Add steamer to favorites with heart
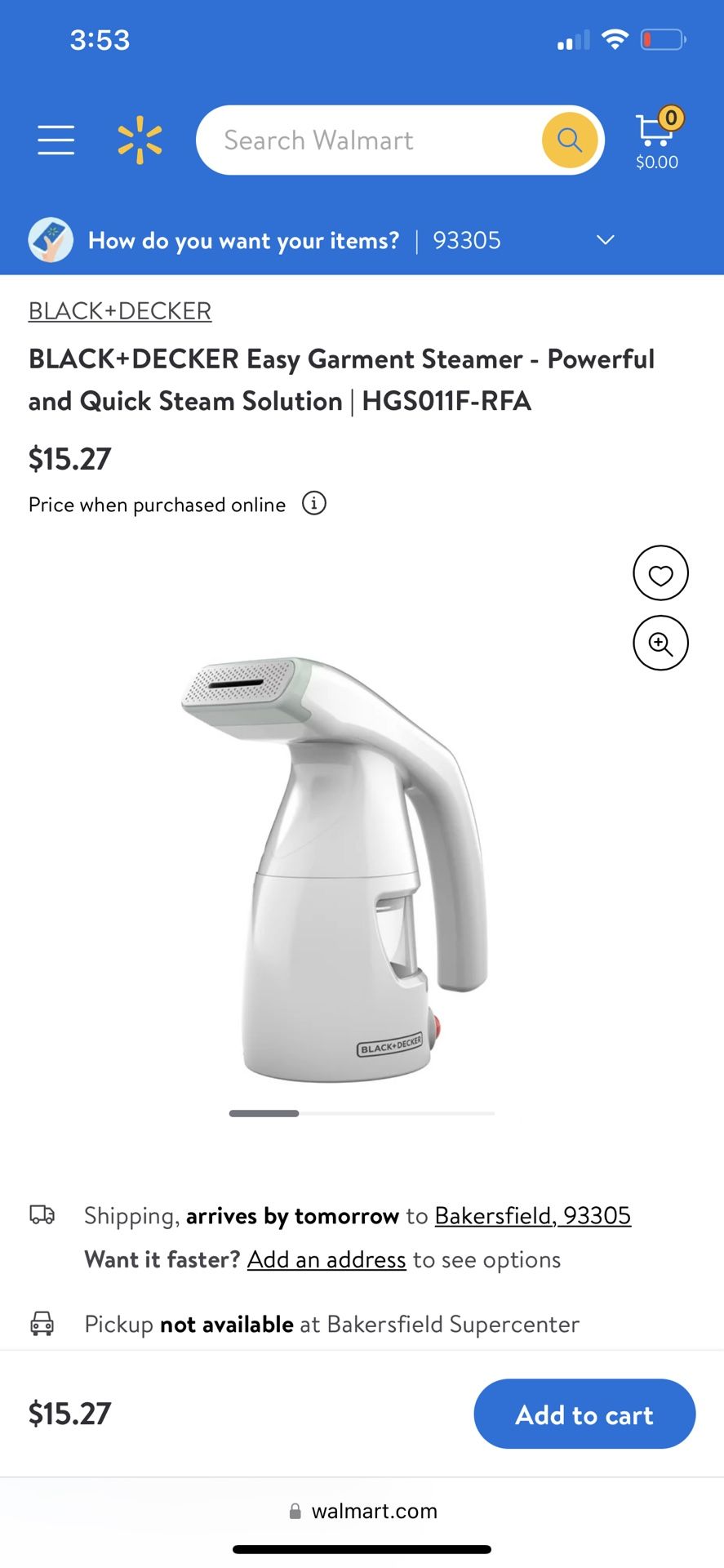The image size is (724, 1568). [x=660, y=573]
